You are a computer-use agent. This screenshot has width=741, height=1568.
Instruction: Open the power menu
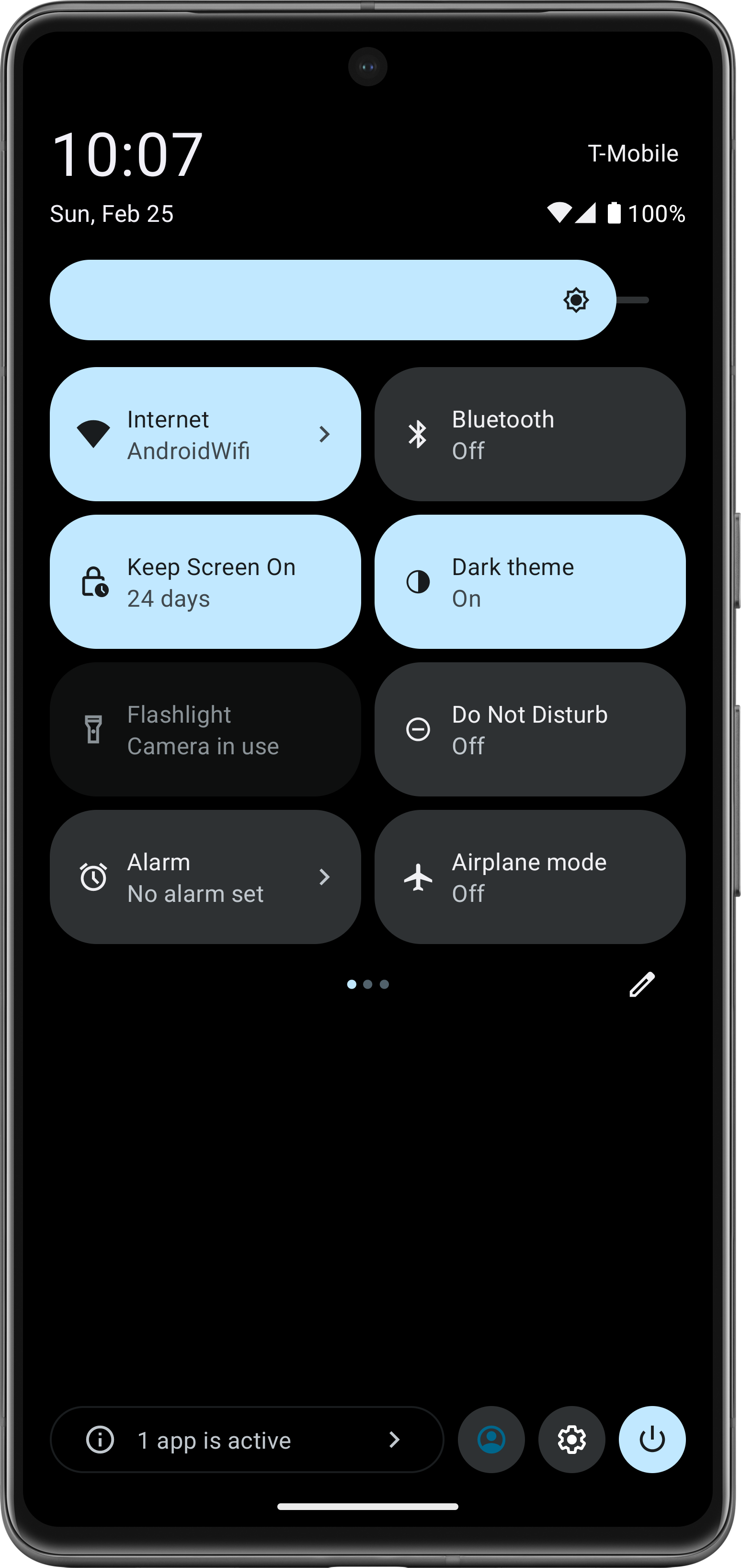coord(652,1440)
